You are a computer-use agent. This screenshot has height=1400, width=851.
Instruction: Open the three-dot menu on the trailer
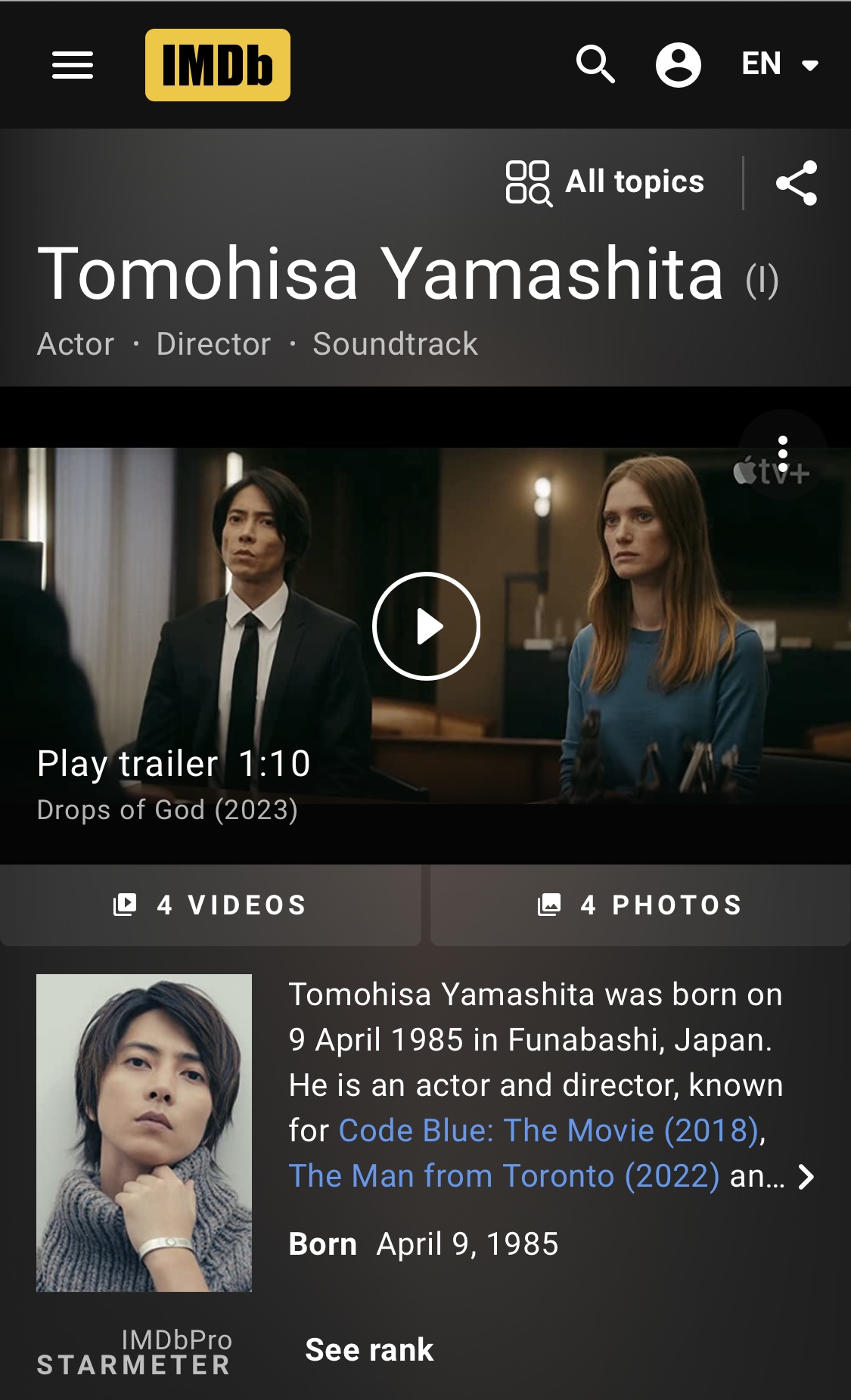pyautogui.click(x=783, y=454)
